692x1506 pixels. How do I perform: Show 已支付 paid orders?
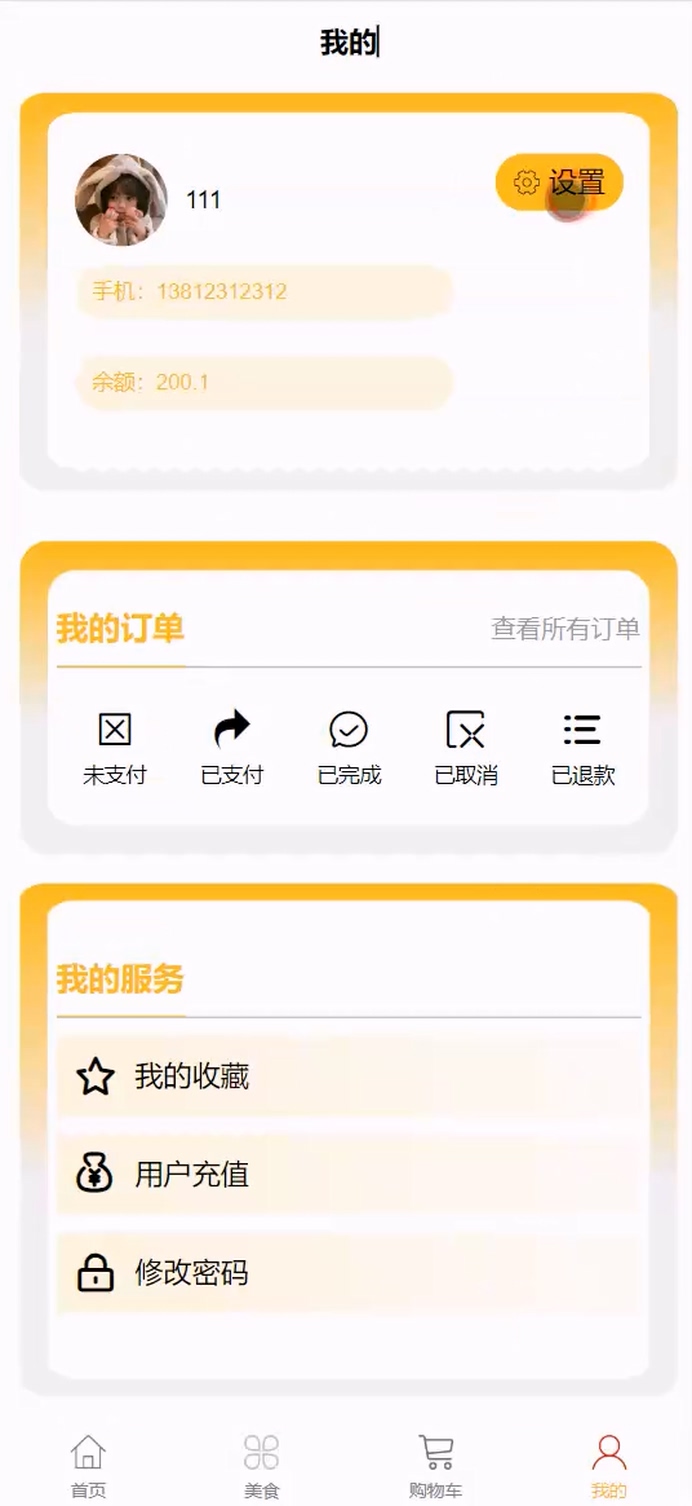[x=232, y=748]
